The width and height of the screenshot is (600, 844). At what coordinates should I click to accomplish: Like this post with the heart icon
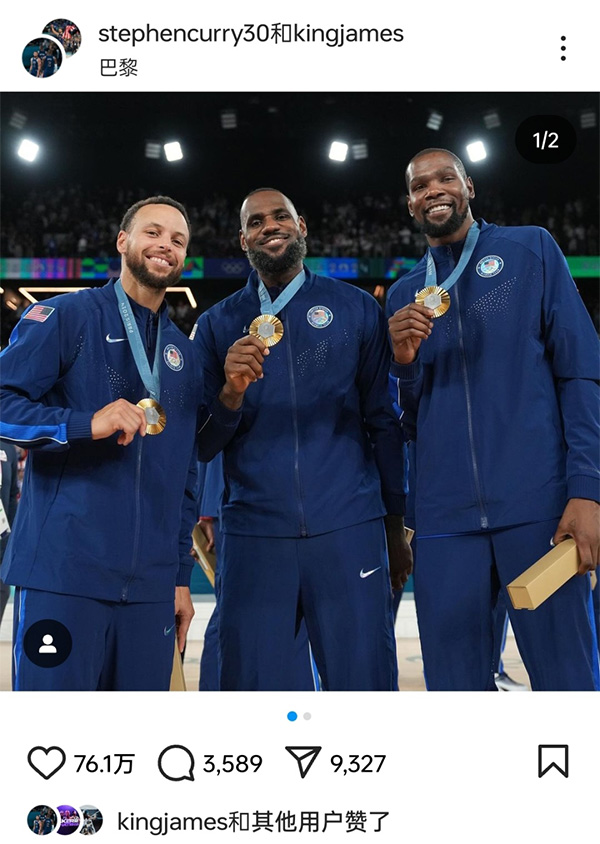point(46,763)
